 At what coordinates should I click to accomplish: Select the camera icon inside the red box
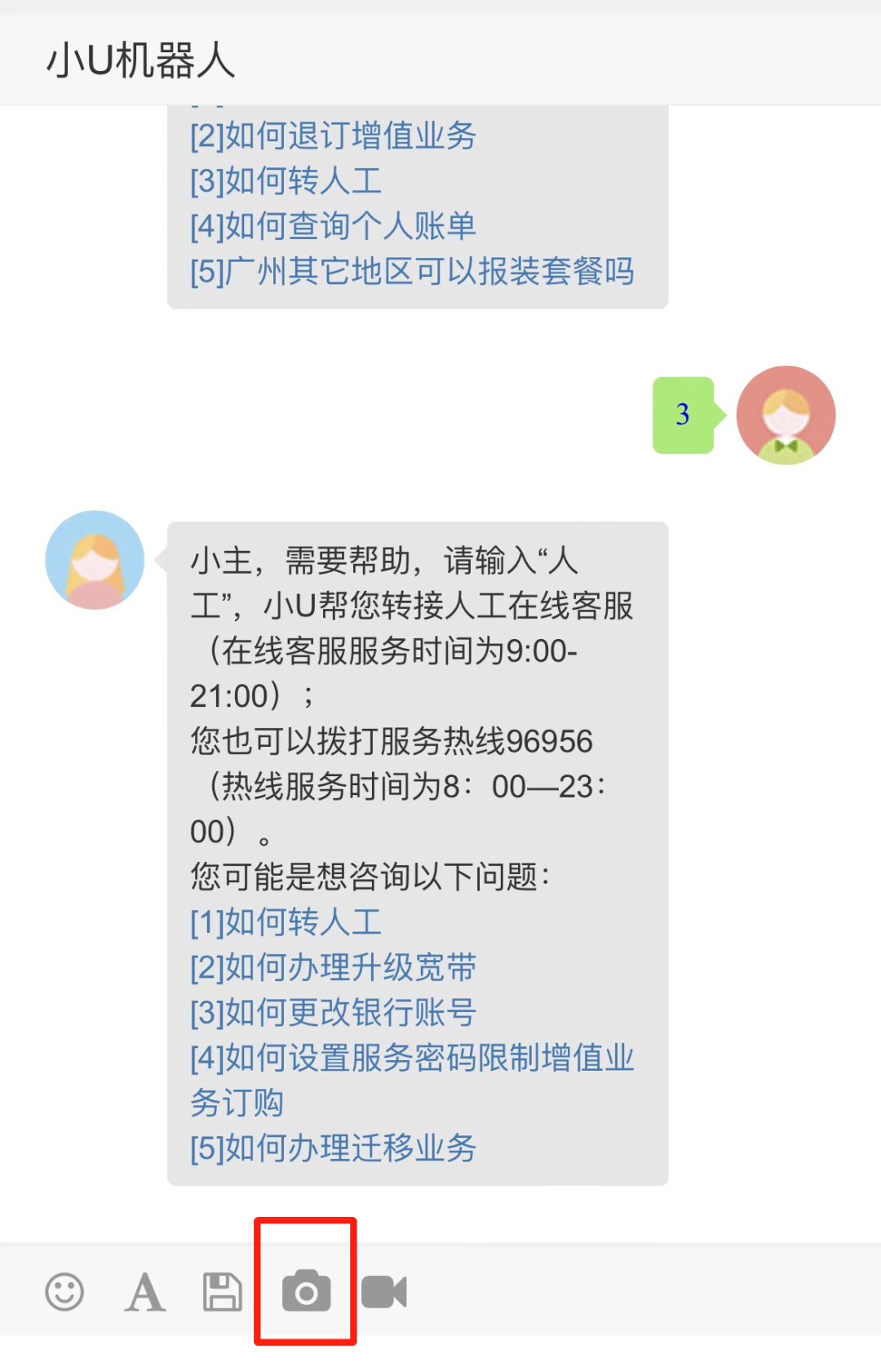[306, 1290]
